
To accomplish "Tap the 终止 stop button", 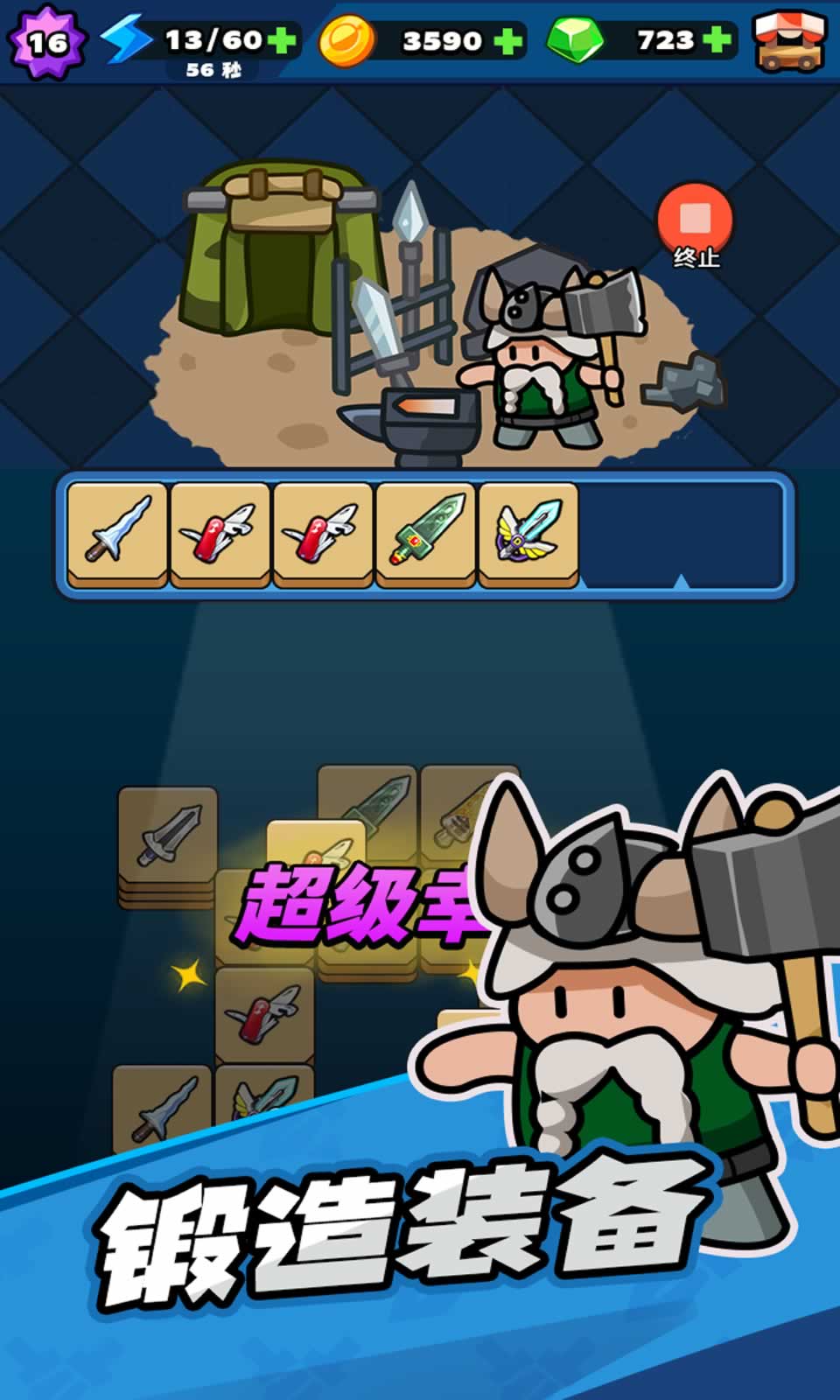I will pos(696,217).
